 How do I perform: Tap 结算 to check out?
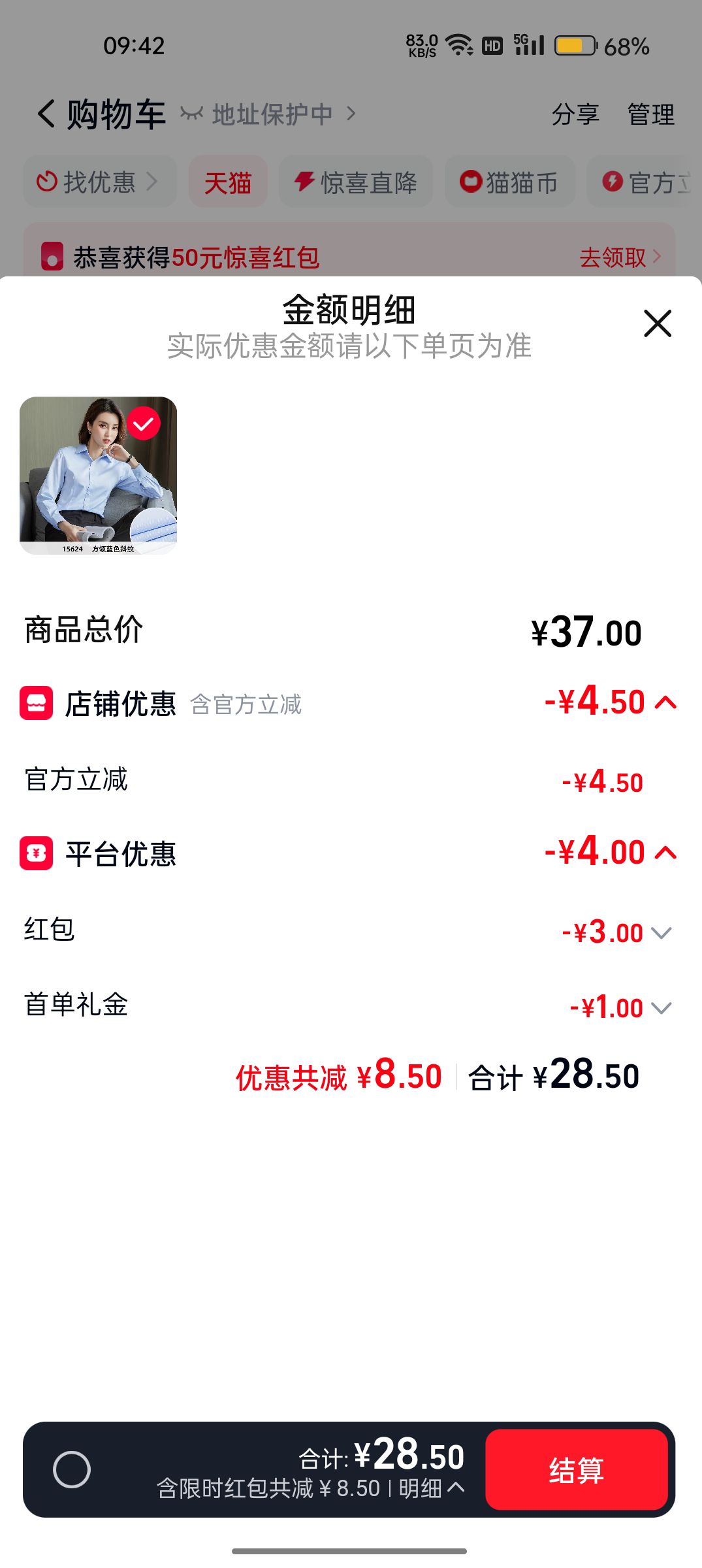pos(577,1469)
